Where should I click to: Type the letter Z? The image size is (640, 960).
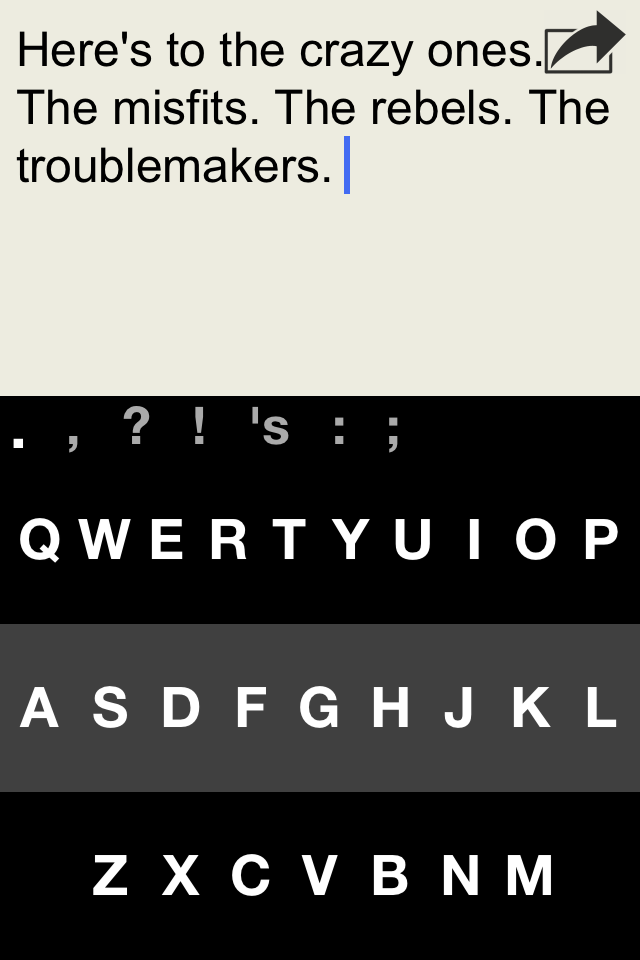[110, 876]
